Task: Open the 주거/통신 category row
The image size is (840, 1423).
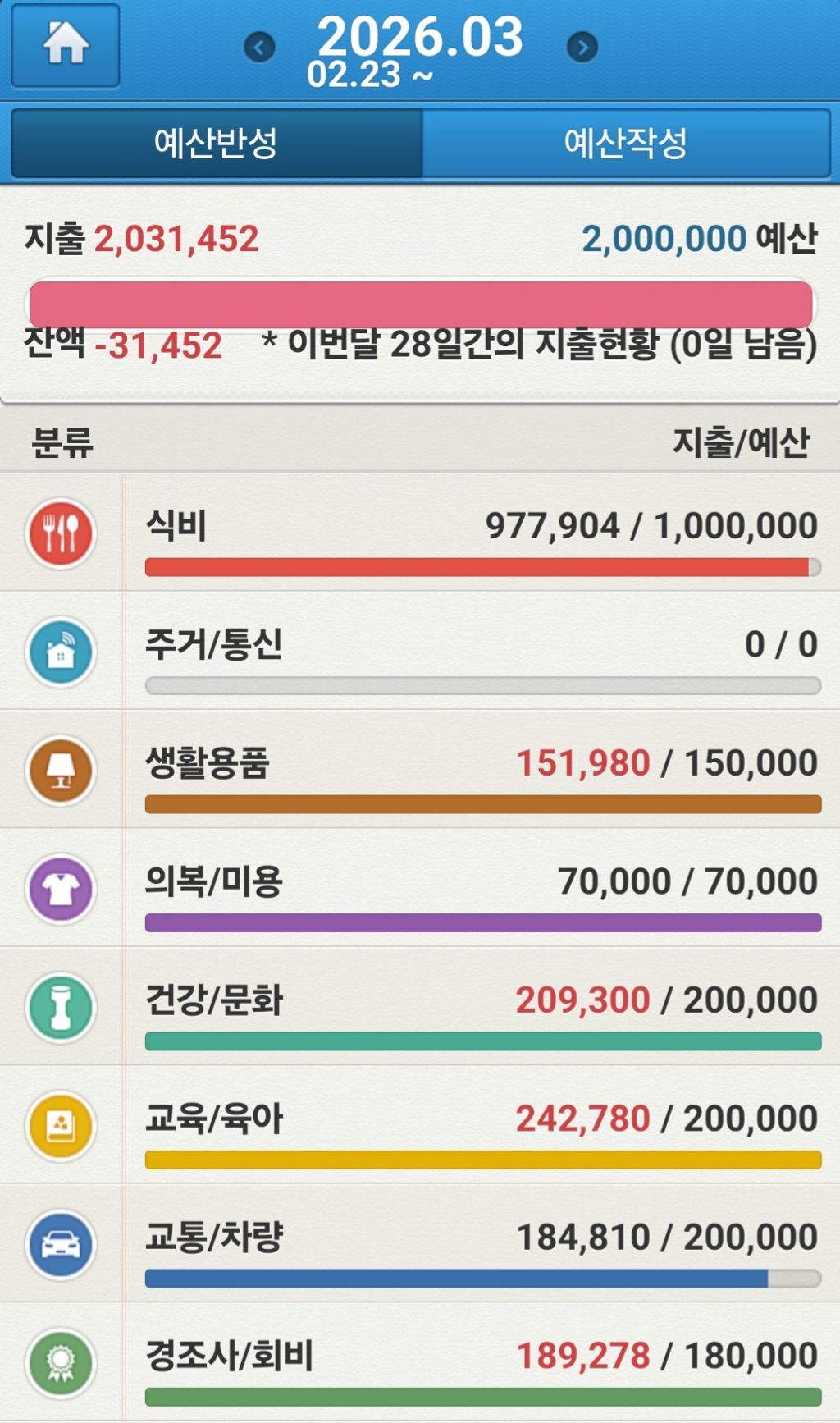Action: click(x=420, y=651)
